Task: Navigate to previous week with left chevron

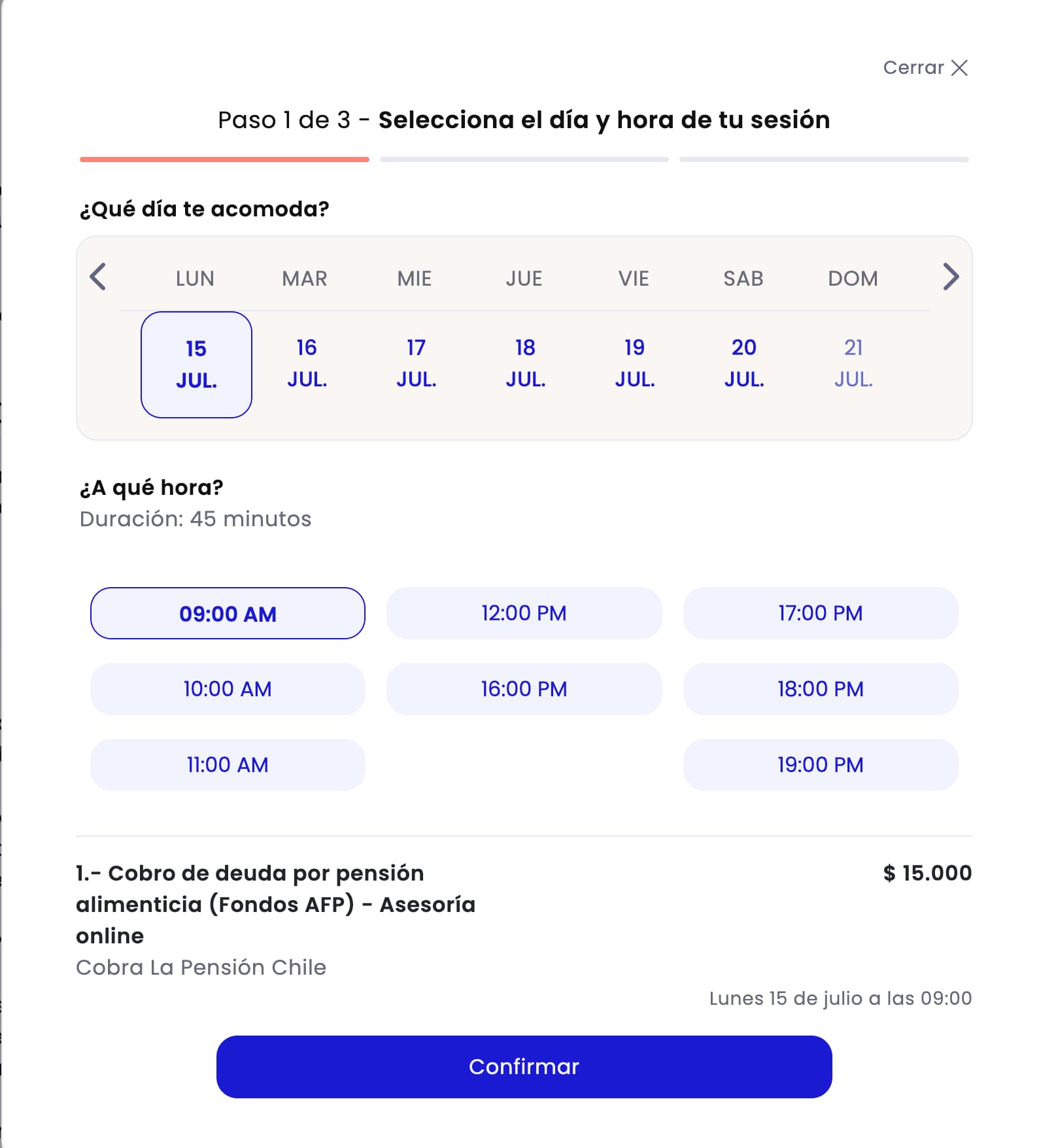Action: click(99, 277)
